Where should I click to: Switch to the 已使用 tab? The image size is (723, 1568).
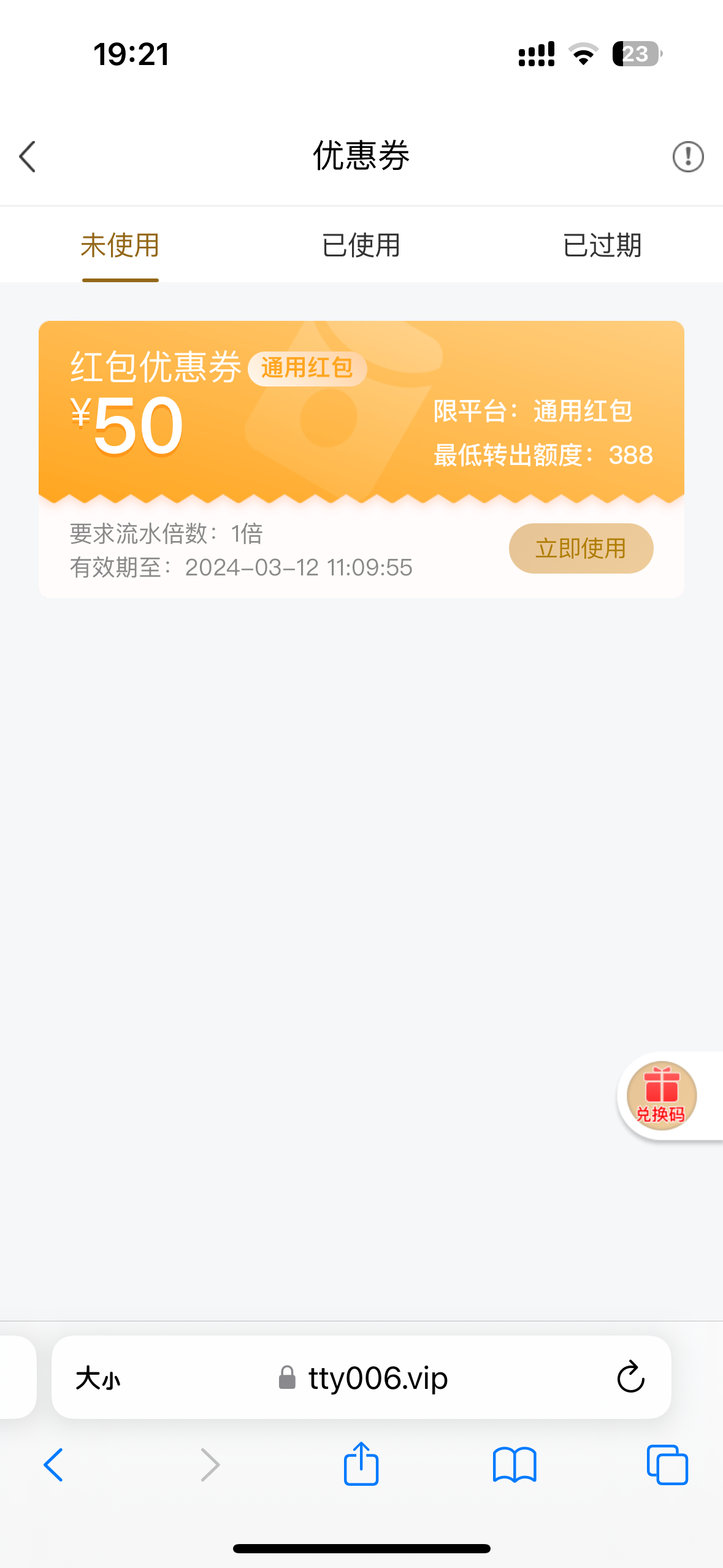[361, 245]
